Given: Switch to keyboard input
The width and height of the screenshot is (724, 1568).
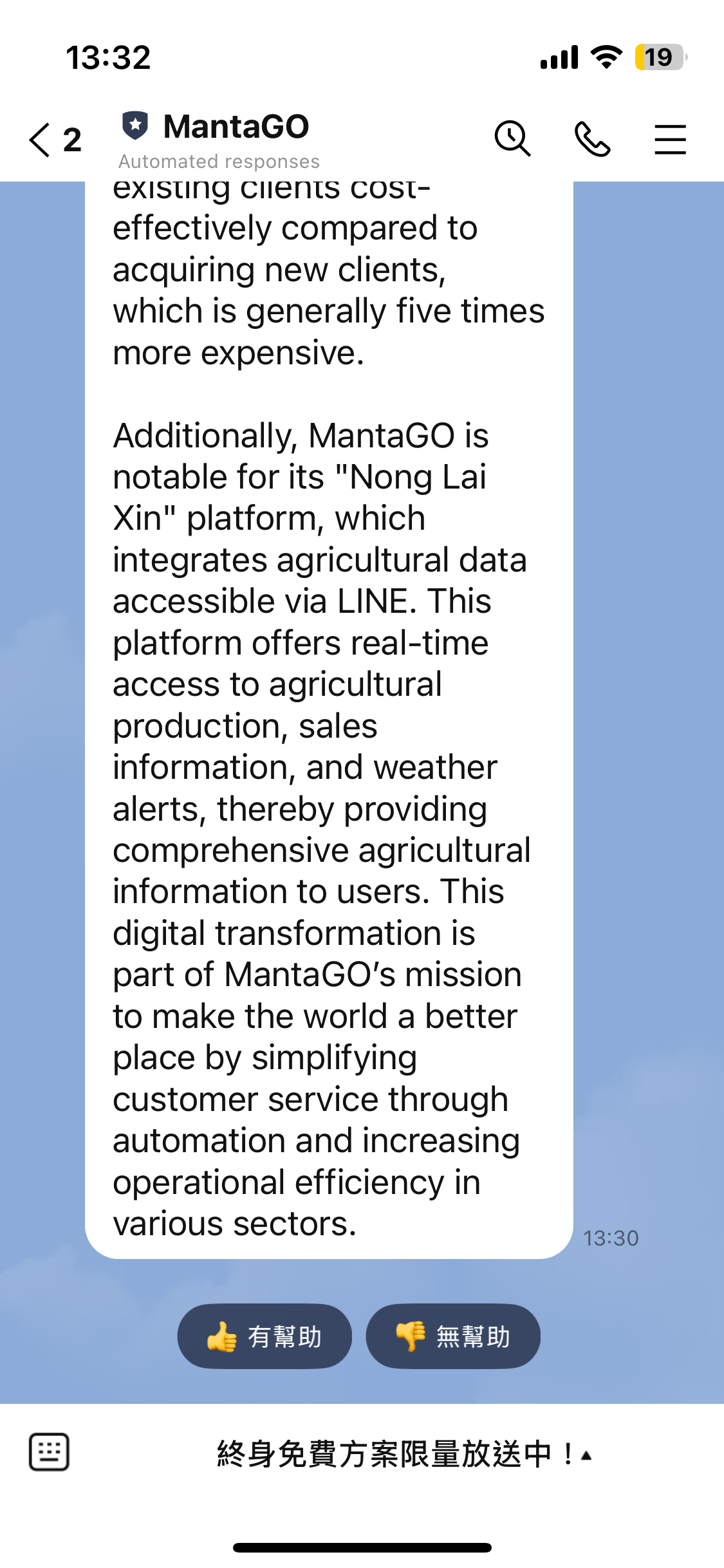Looking at the screenshot, I should 49,1453.
